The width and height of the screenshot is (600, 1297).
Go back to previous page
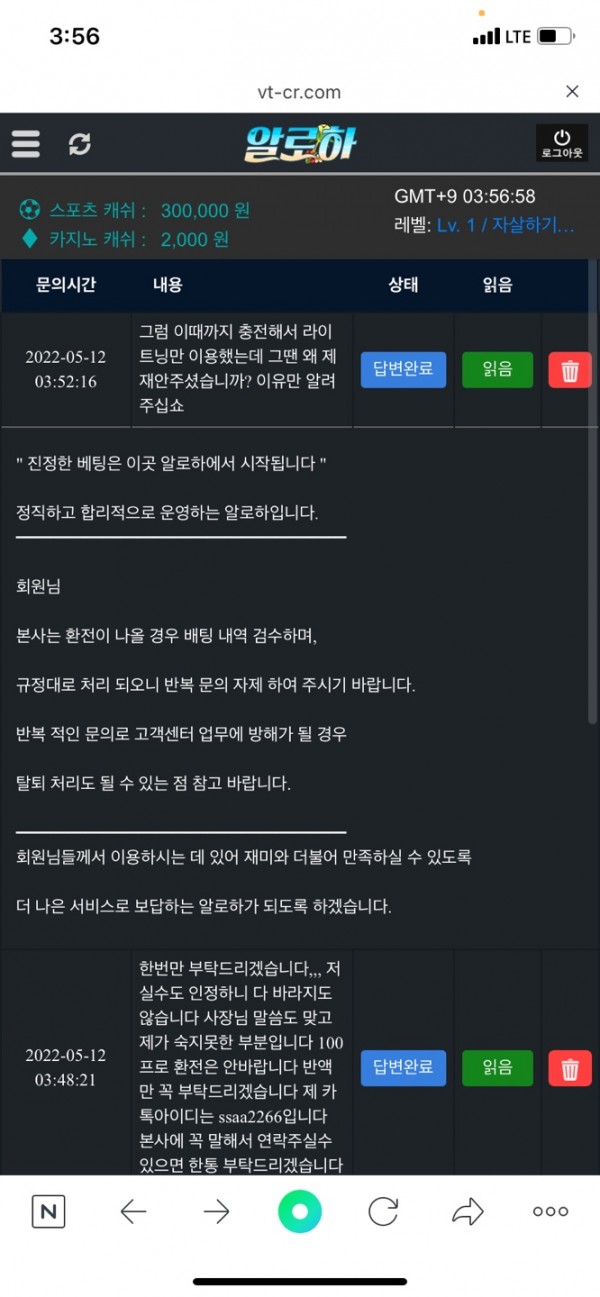(x=133, y=1212)
